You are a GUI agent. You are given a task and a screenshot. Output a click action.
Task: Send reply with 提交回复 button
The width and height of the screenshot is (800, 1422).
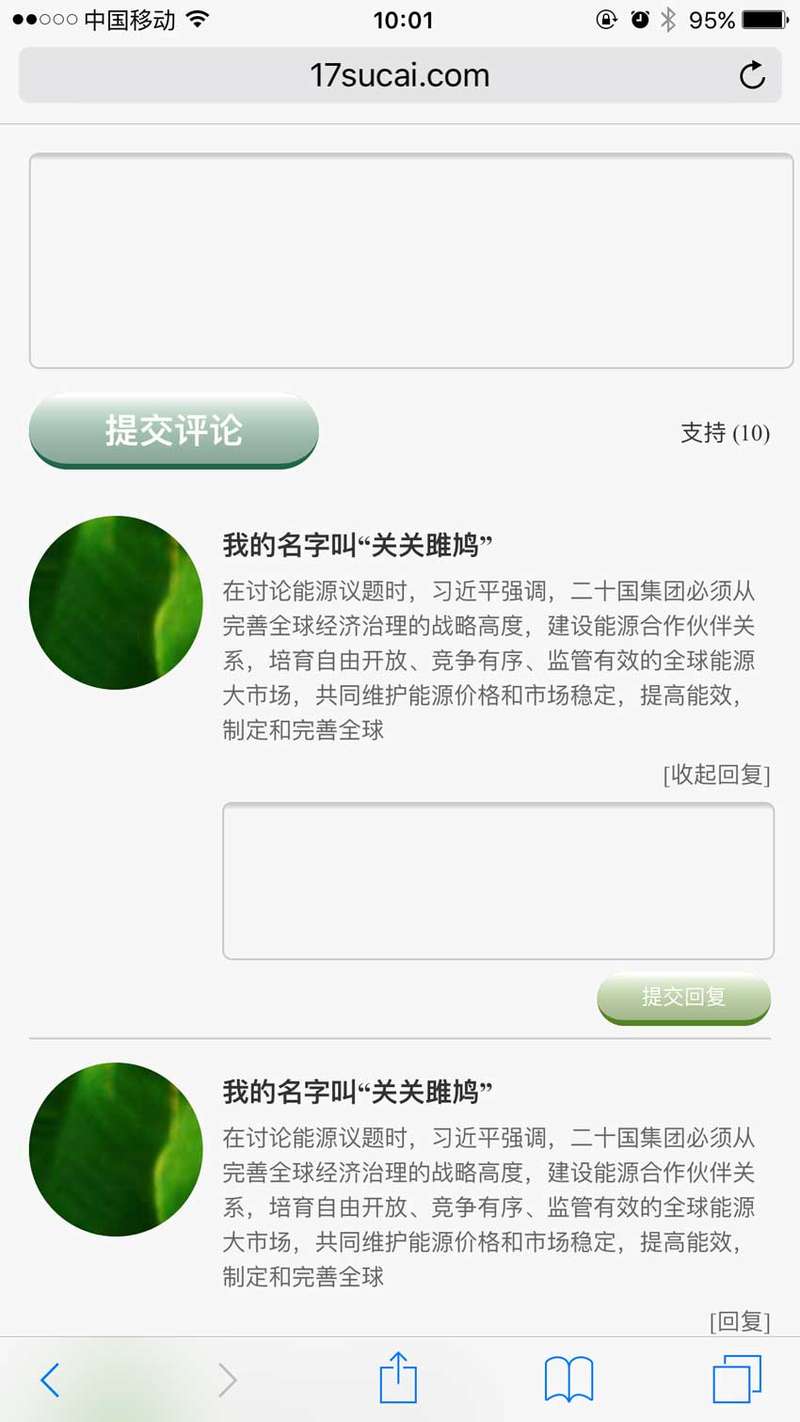684,997
